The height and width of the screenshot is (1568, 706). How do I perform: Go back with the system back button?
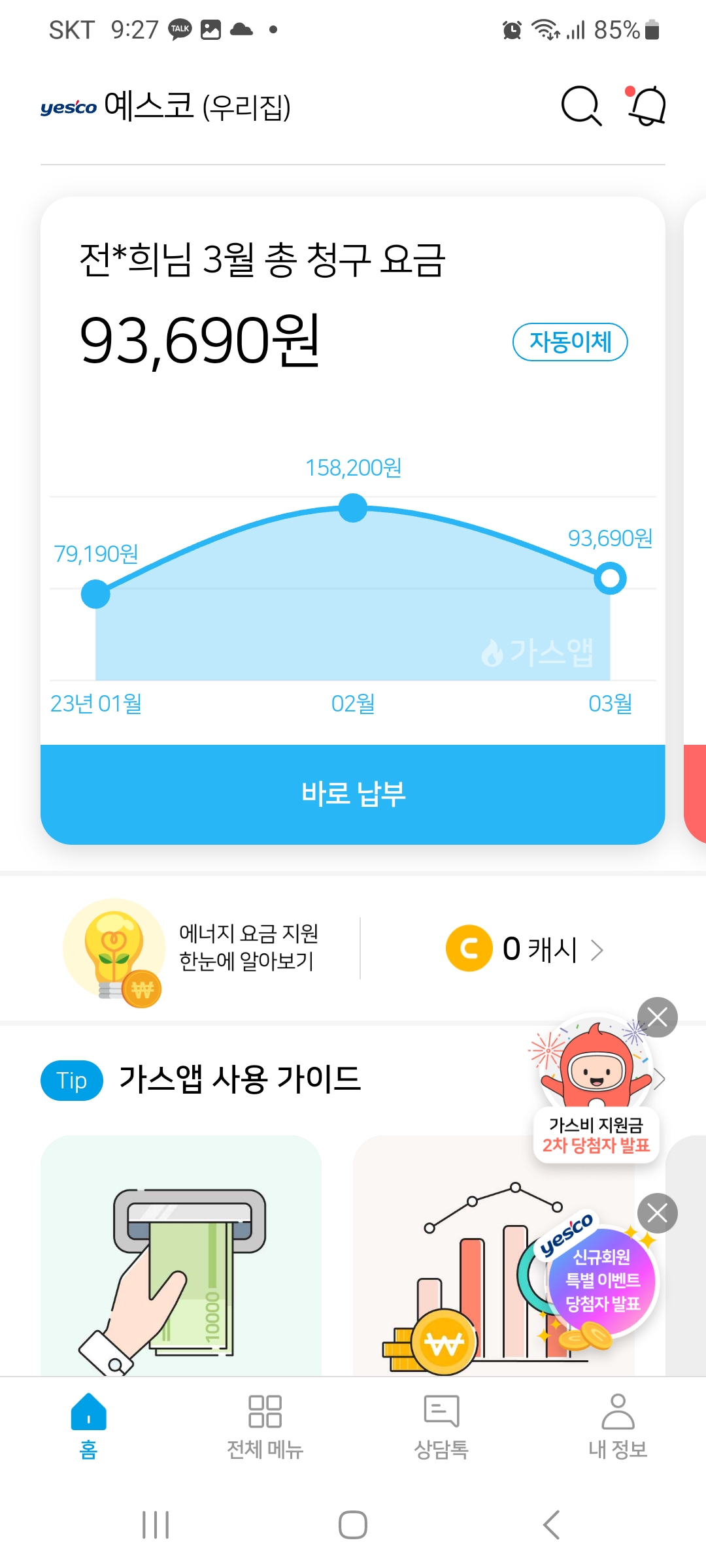pos(551,1525)
